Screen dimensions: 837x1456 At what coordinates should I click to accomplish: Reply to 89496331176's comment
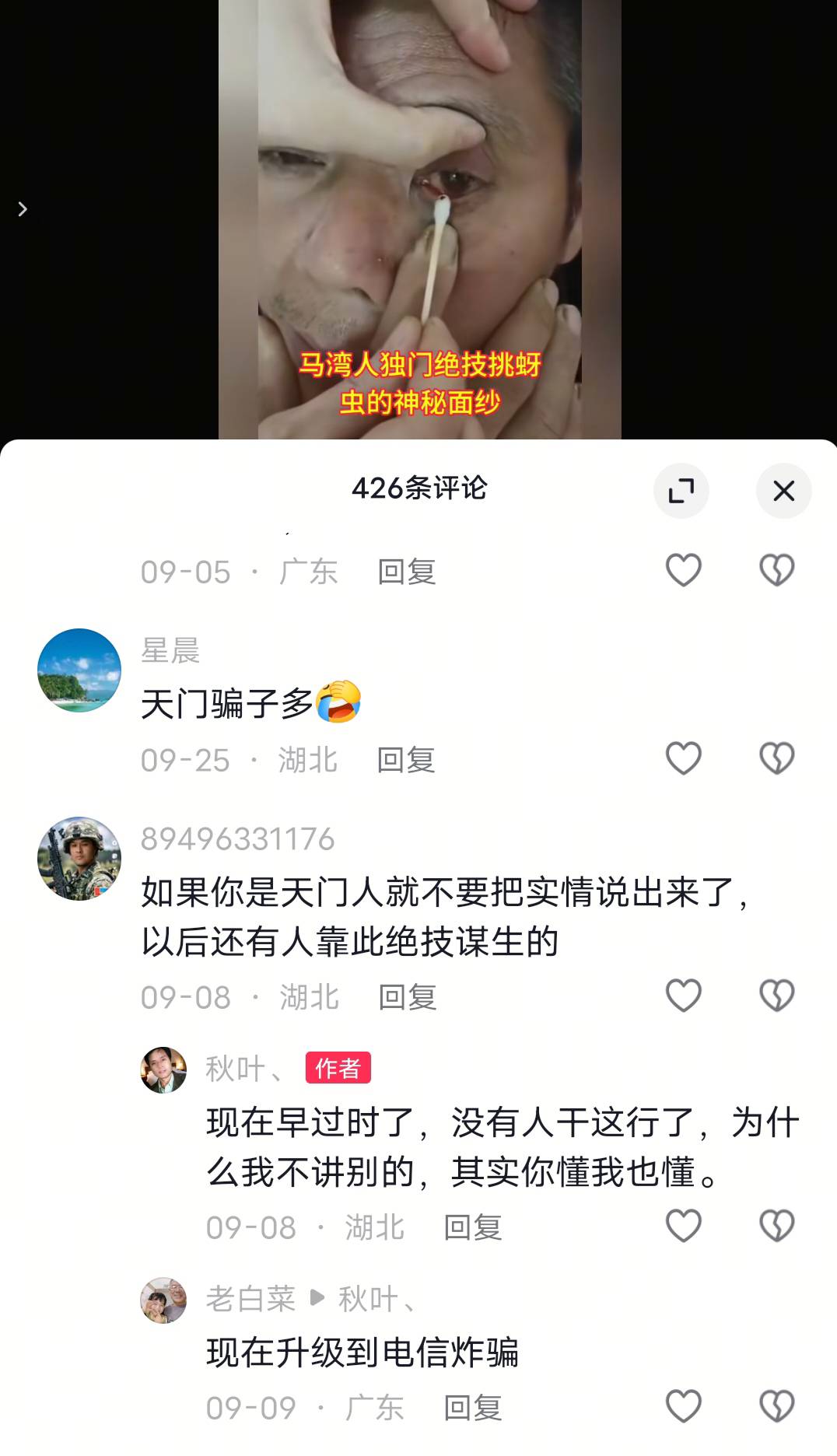click(x=408, y=997)
